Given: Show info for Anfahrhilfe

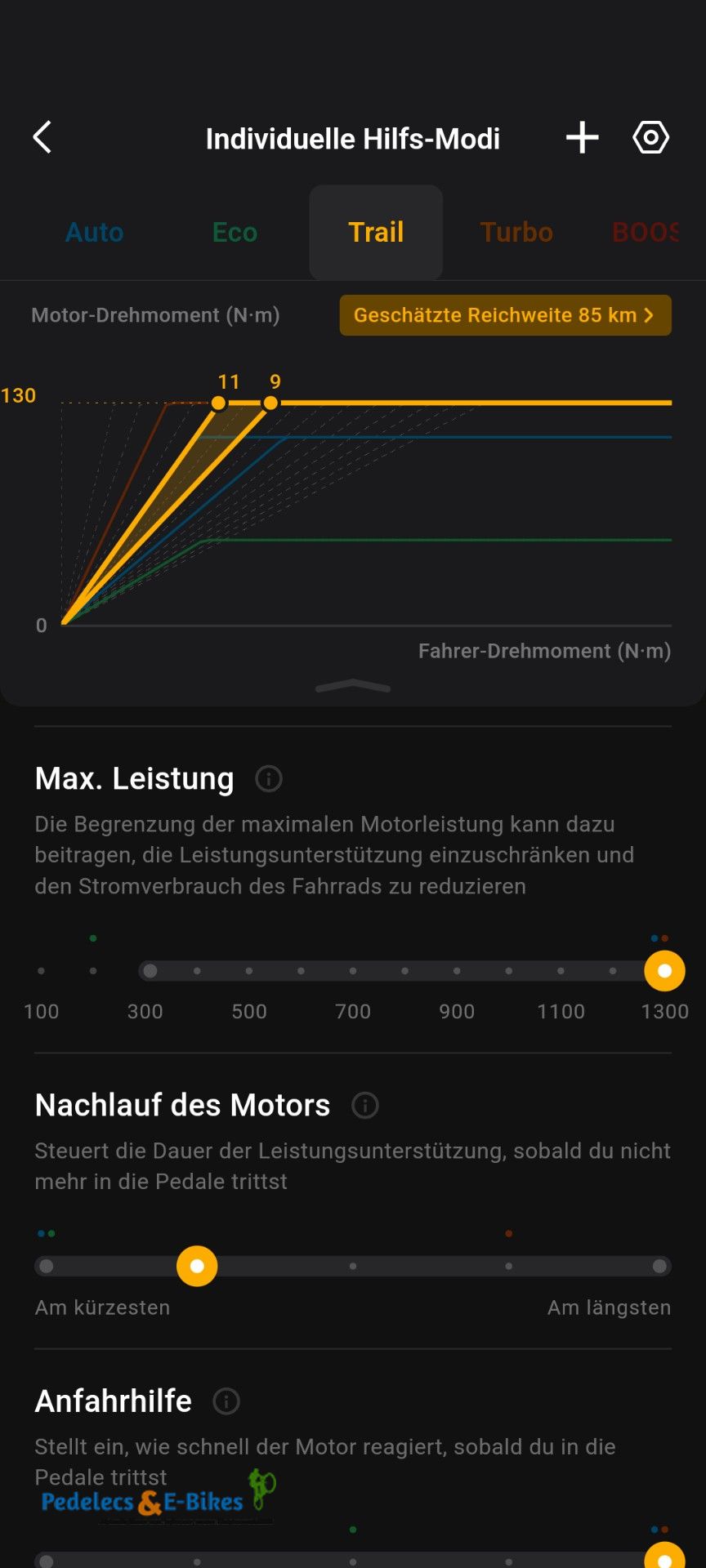Looking at the screenshot, I should (x=226, y=1401).
